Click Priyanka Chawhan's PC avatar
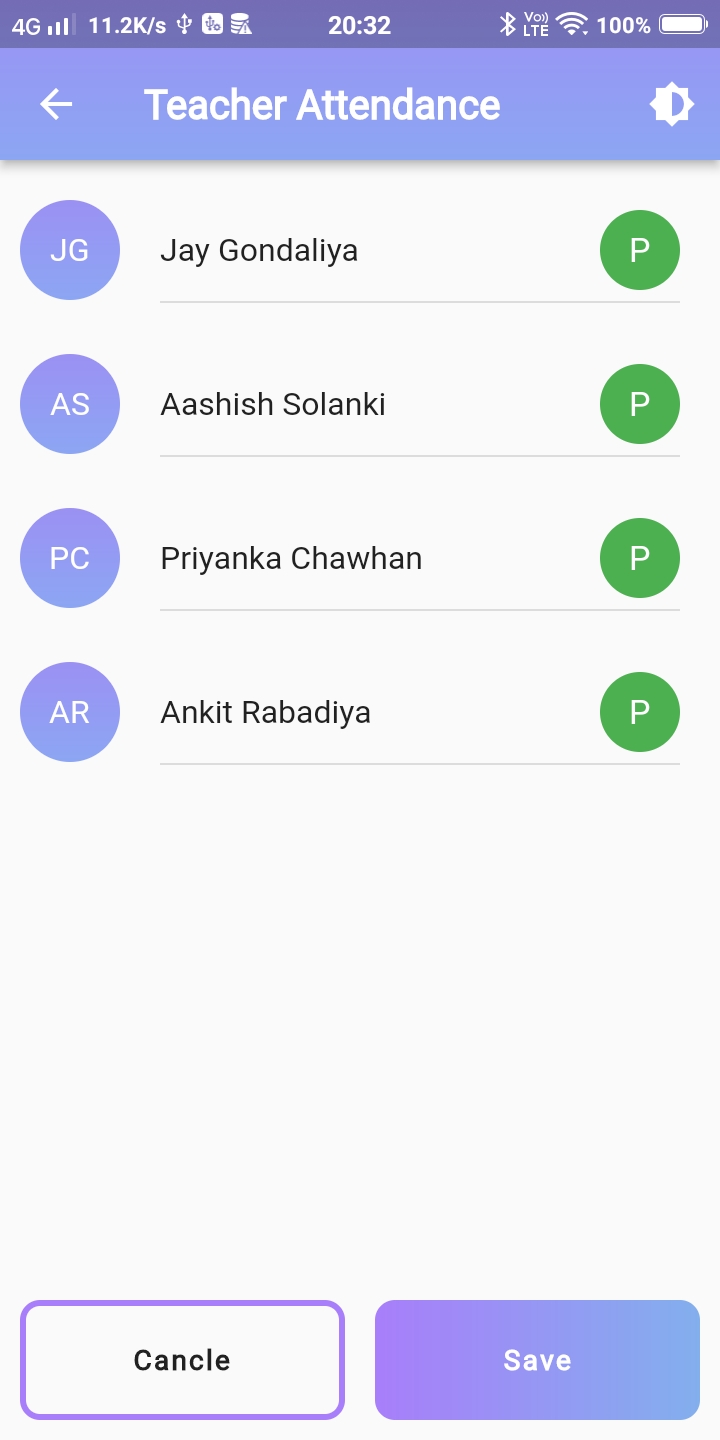 (69, 558)
